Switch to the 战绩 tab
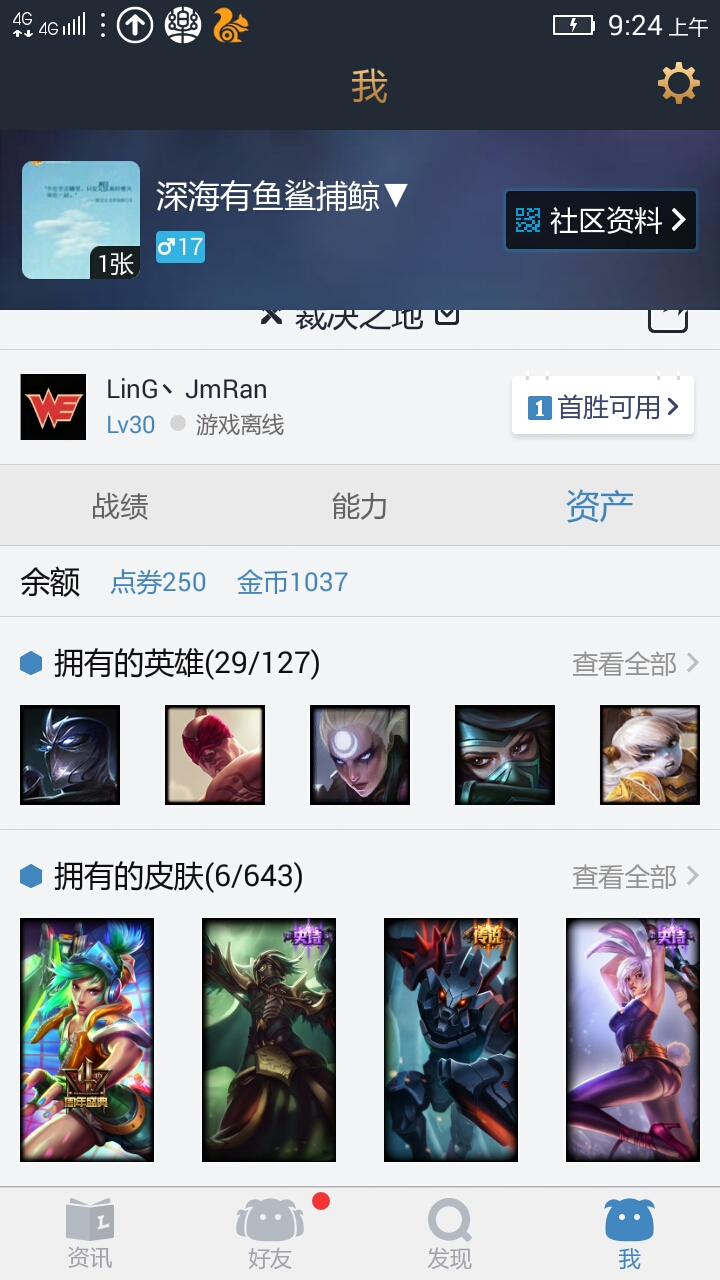 click(120, 506)
